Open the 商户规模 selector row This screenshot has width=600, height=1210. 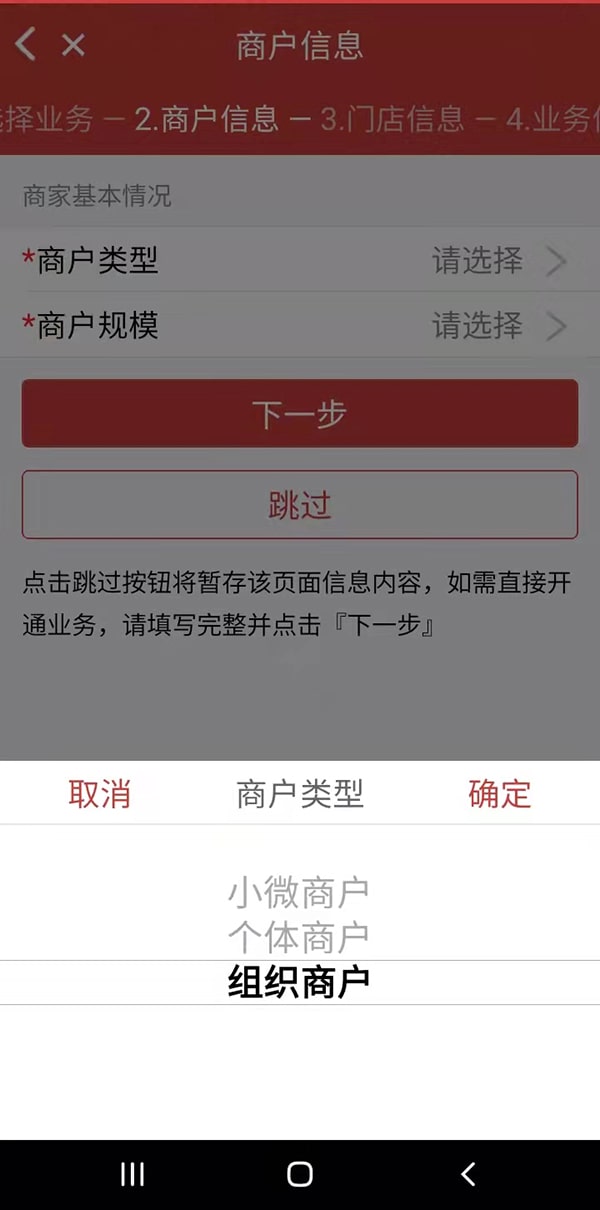[300, 325]
